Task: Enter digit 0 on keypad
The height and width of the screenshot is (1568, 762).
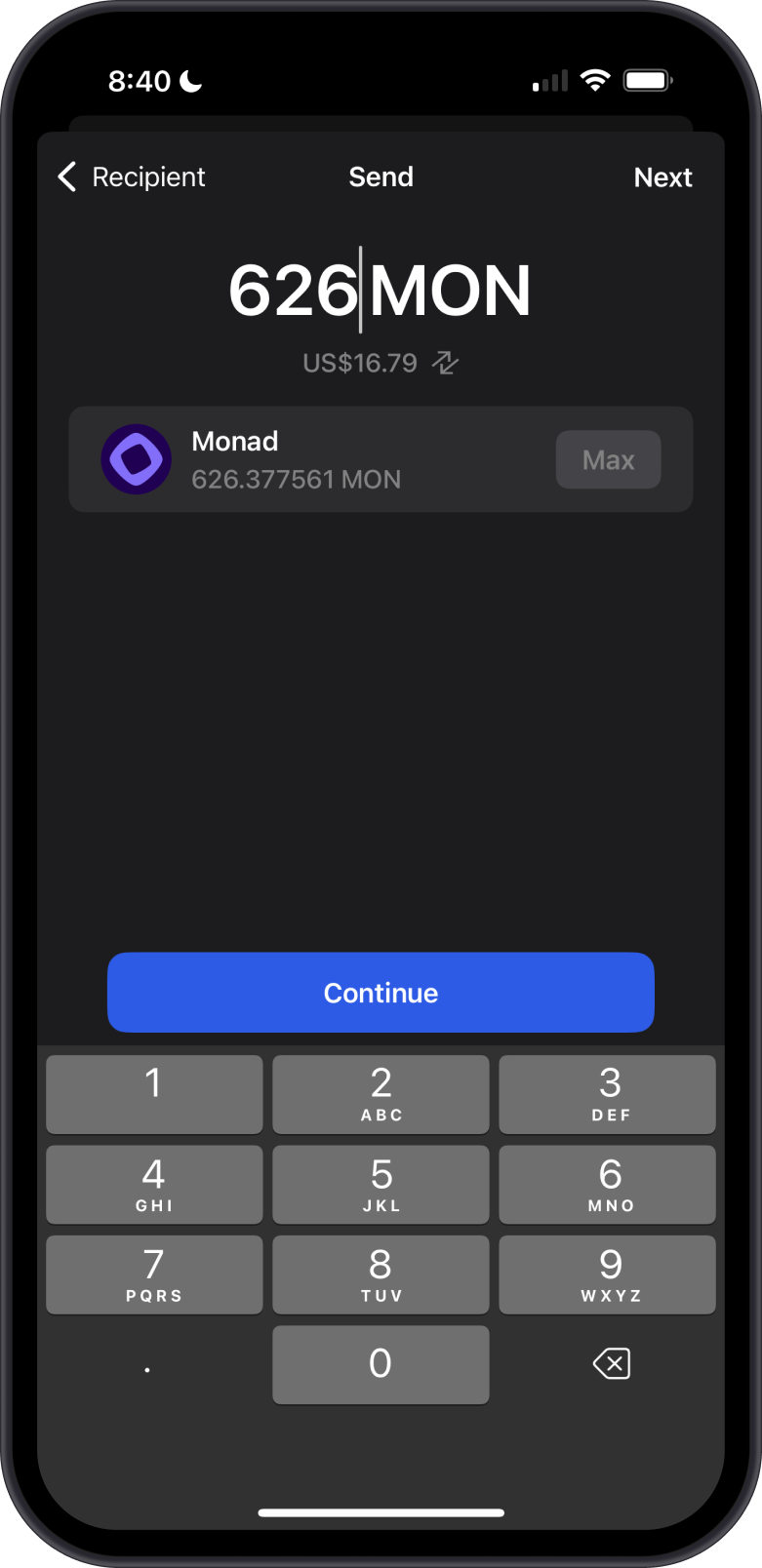Action: pos(381,1364)
